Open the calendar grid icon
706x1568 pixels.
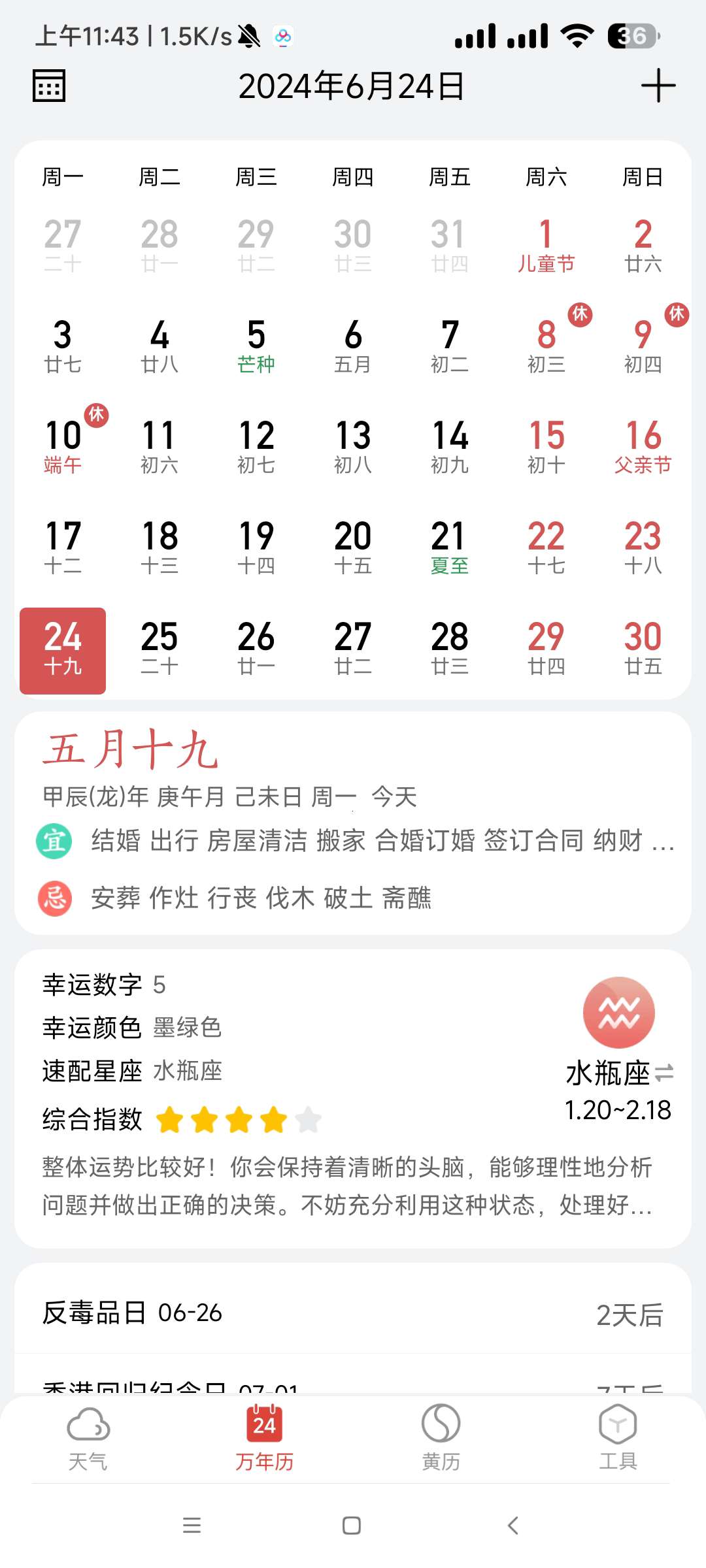click(x=49, y=86)
